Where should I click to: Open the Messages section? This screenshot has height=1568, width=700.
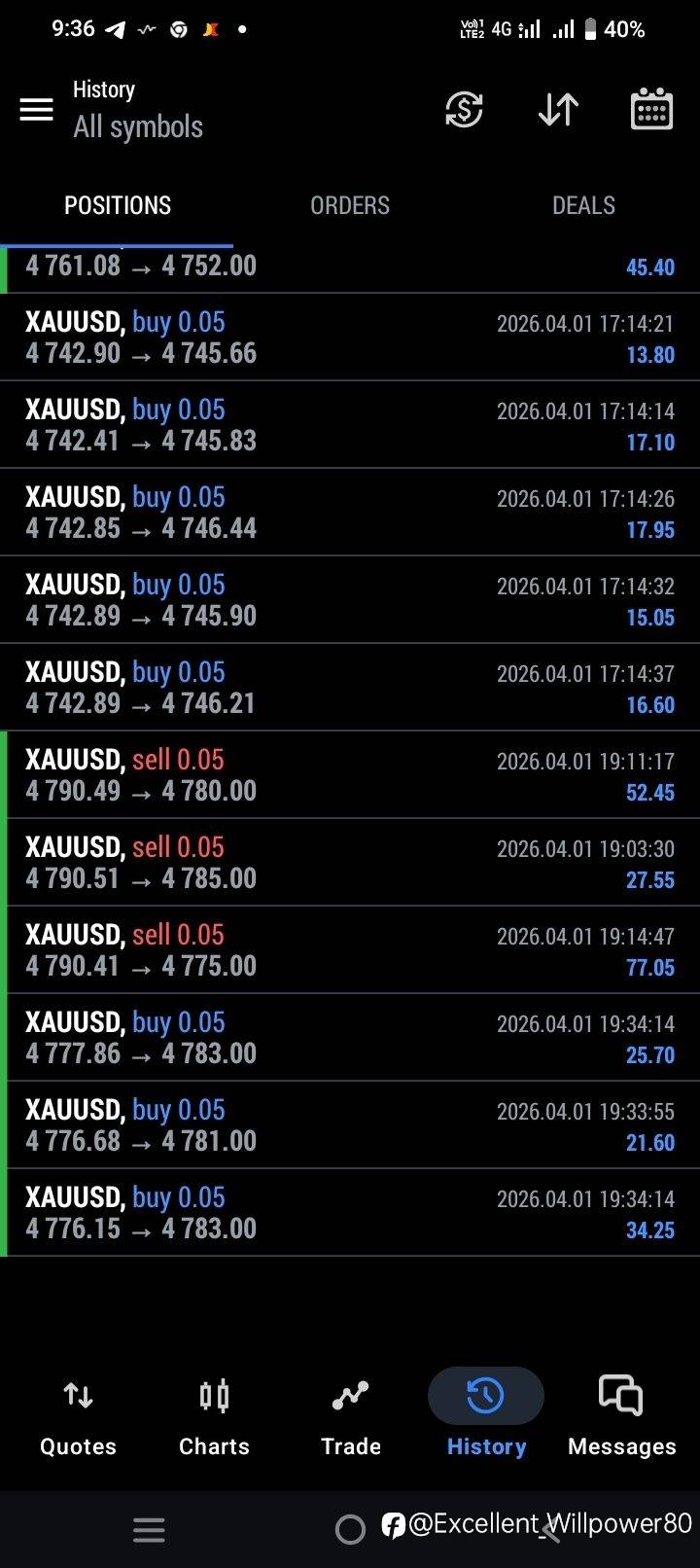(x=622, y=1417)
